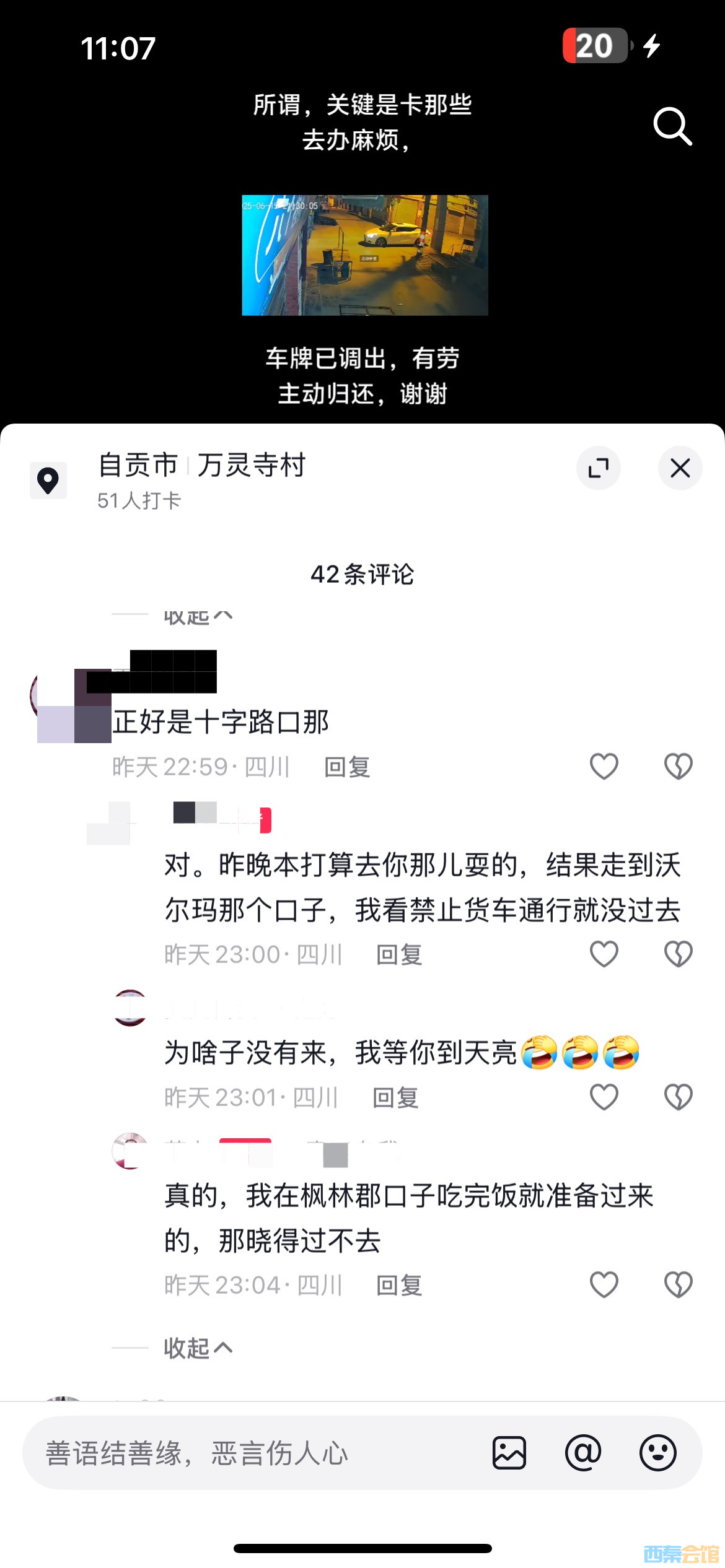The width and height of the screenshot is (725, 1568).
Task: Like the comment posted at 23:00
Action: click(604, 954)
